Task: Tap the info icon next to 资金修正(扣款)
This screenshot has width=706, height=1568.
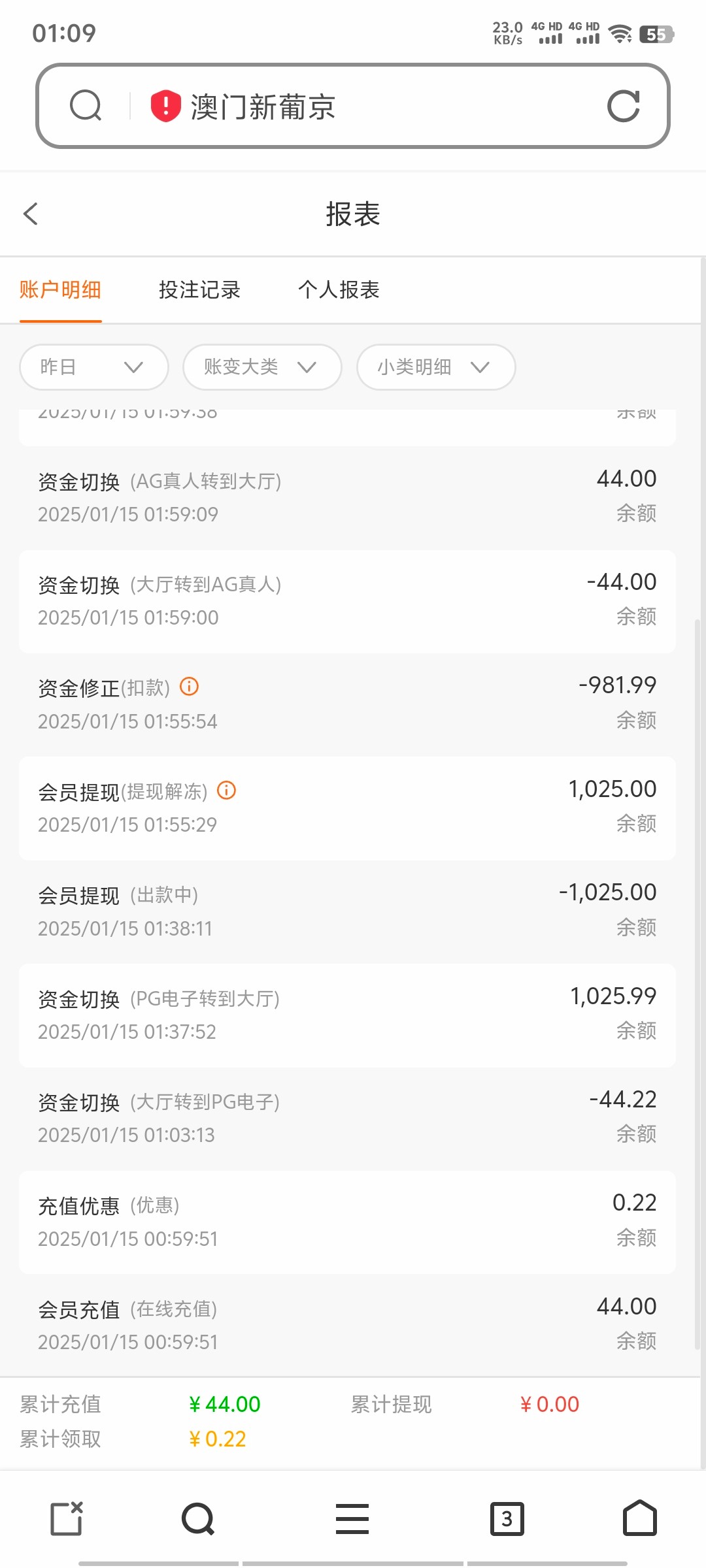Action: [x=189, y=687]
